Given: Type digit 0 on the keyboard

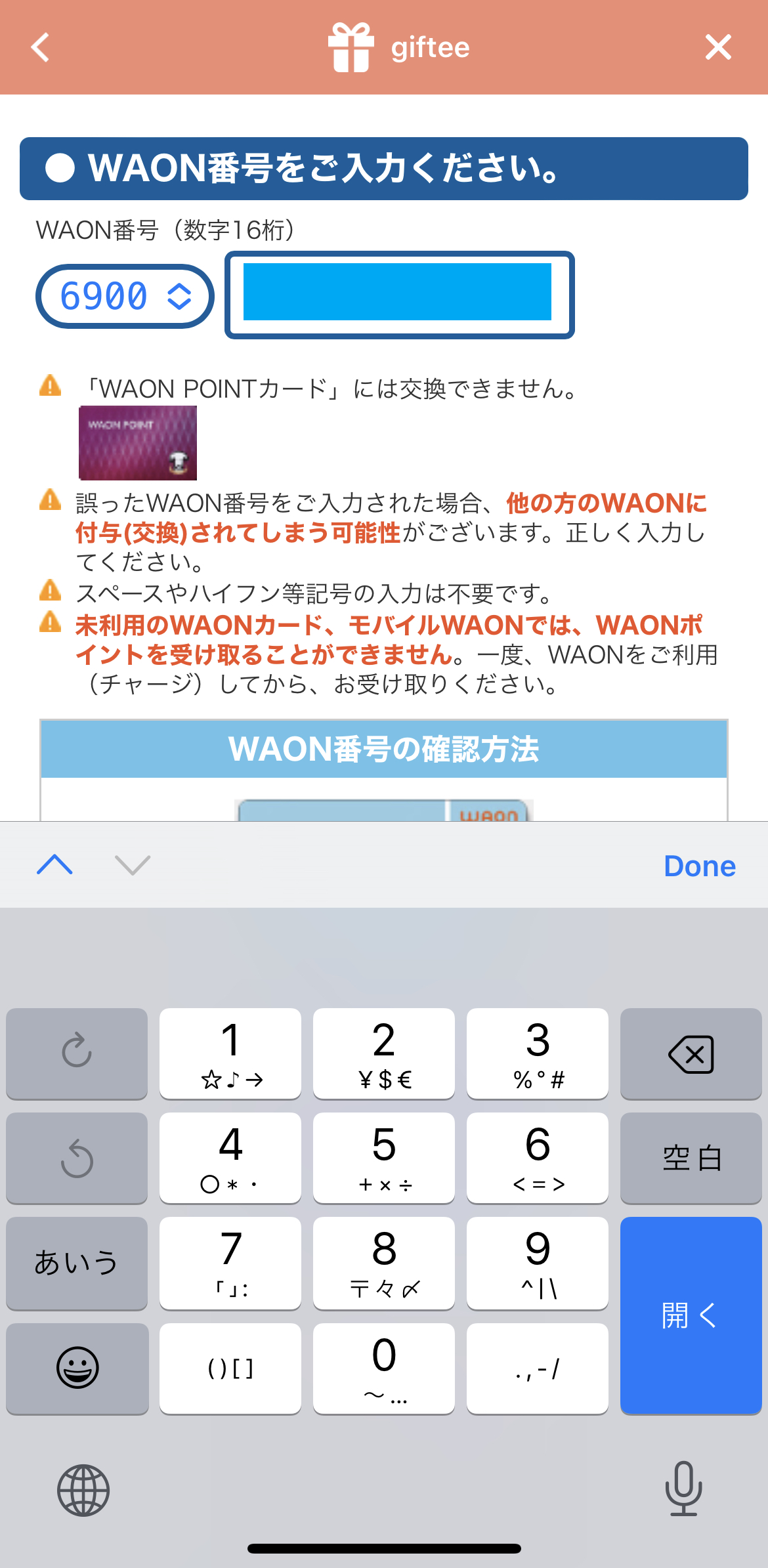Looking at the screenshot, I should point(384,1368).
